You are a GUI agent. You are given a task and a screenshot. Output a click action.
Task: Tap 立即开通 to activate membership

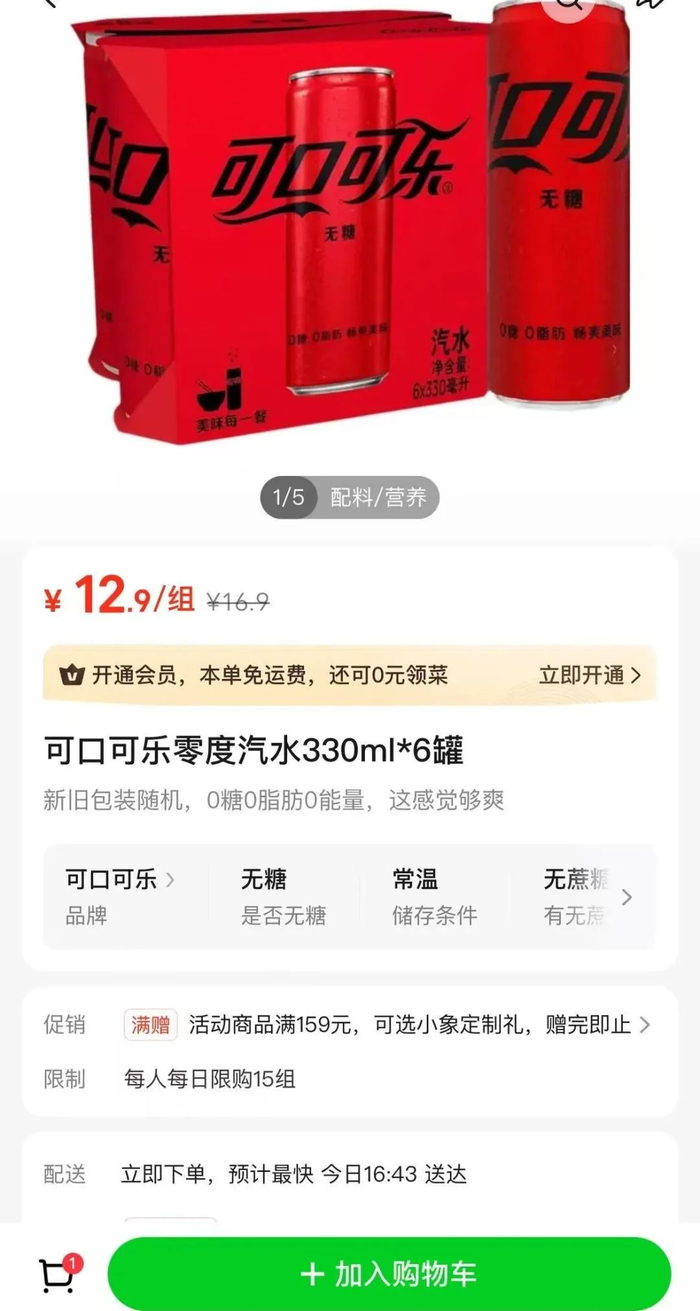click(589, 675)
